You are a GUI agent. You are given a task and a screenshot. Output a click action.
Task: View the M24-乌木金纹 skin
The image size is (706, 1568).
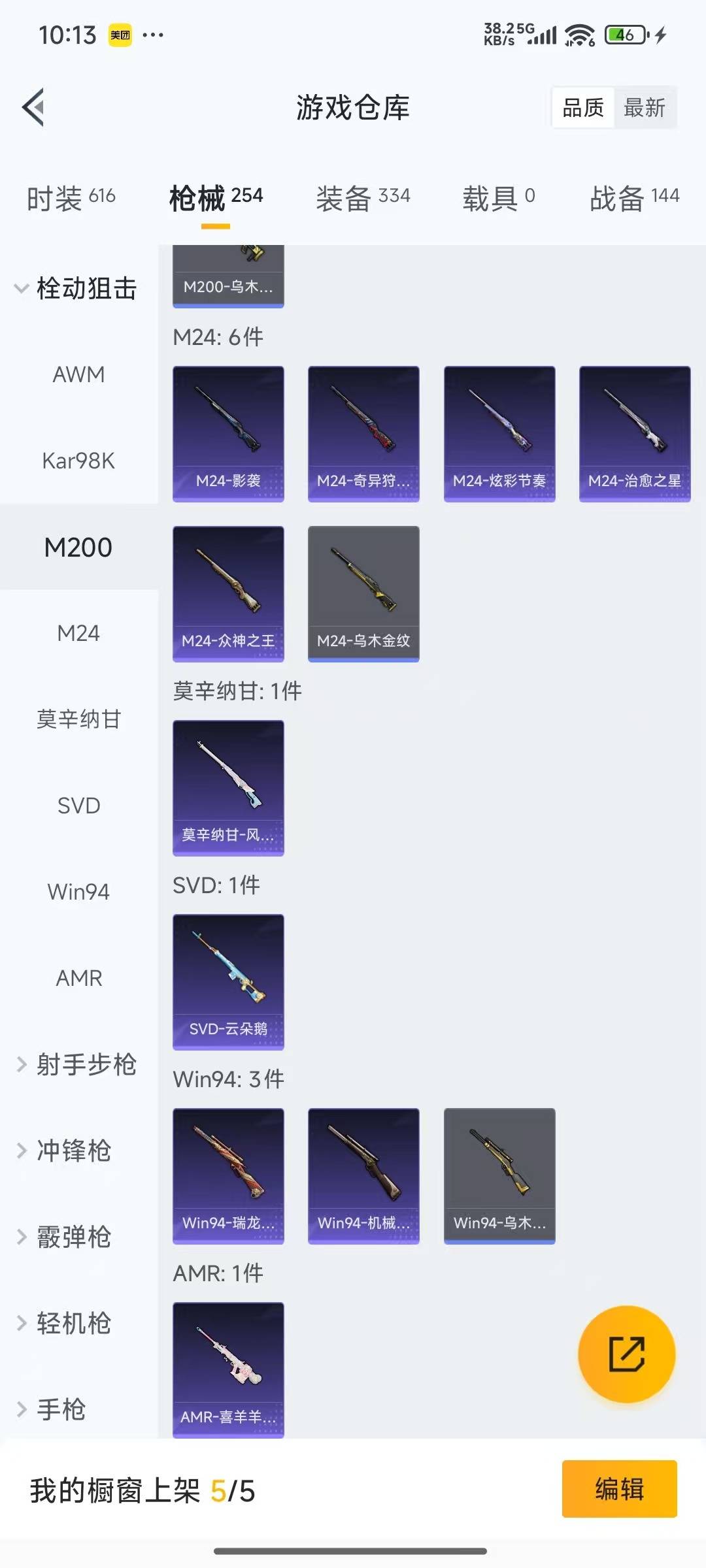point(363,591)
